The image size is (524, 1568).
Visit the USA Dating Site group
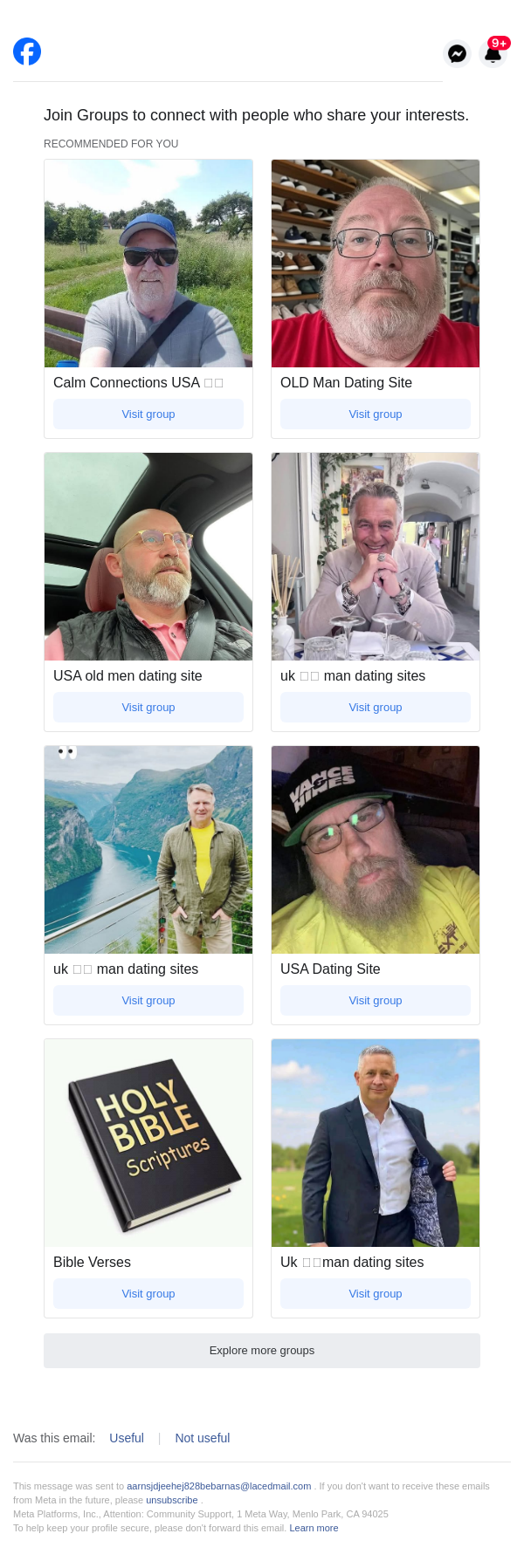(x=376, y=1001)
